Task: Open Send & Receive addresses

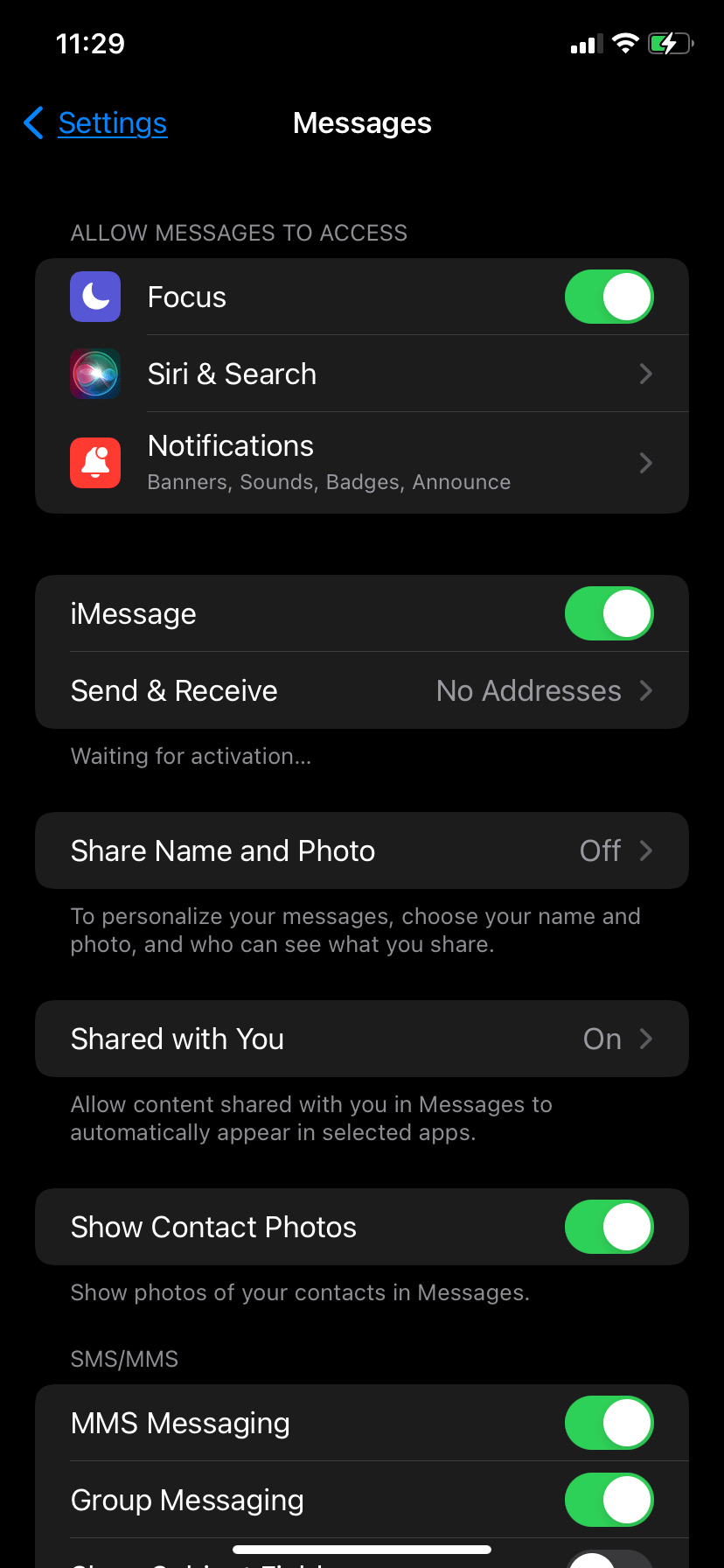Action: [362, 691]
